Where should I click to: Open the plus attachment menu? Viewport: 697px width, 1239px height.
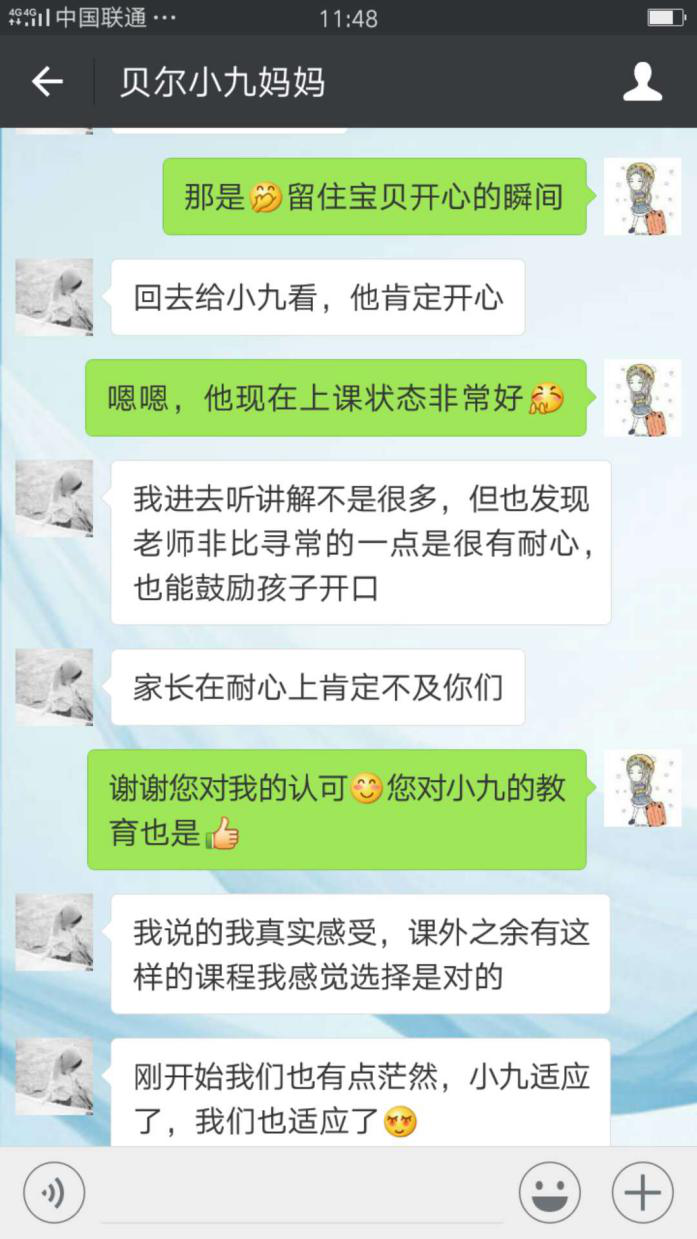tap(642, 1192)
